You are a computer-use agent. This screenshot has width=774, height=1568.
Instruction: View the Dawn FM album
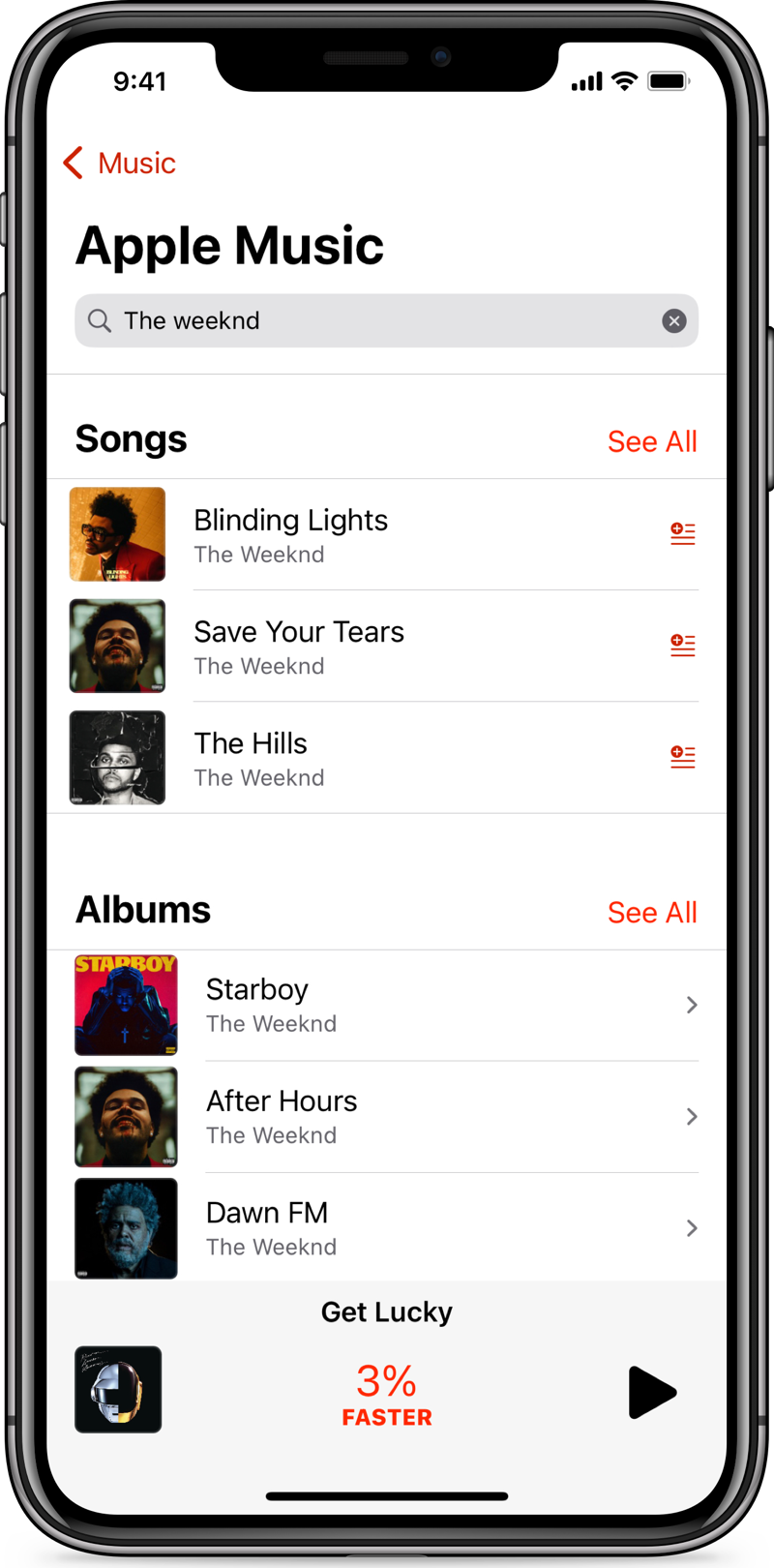tap(387, 1227)
